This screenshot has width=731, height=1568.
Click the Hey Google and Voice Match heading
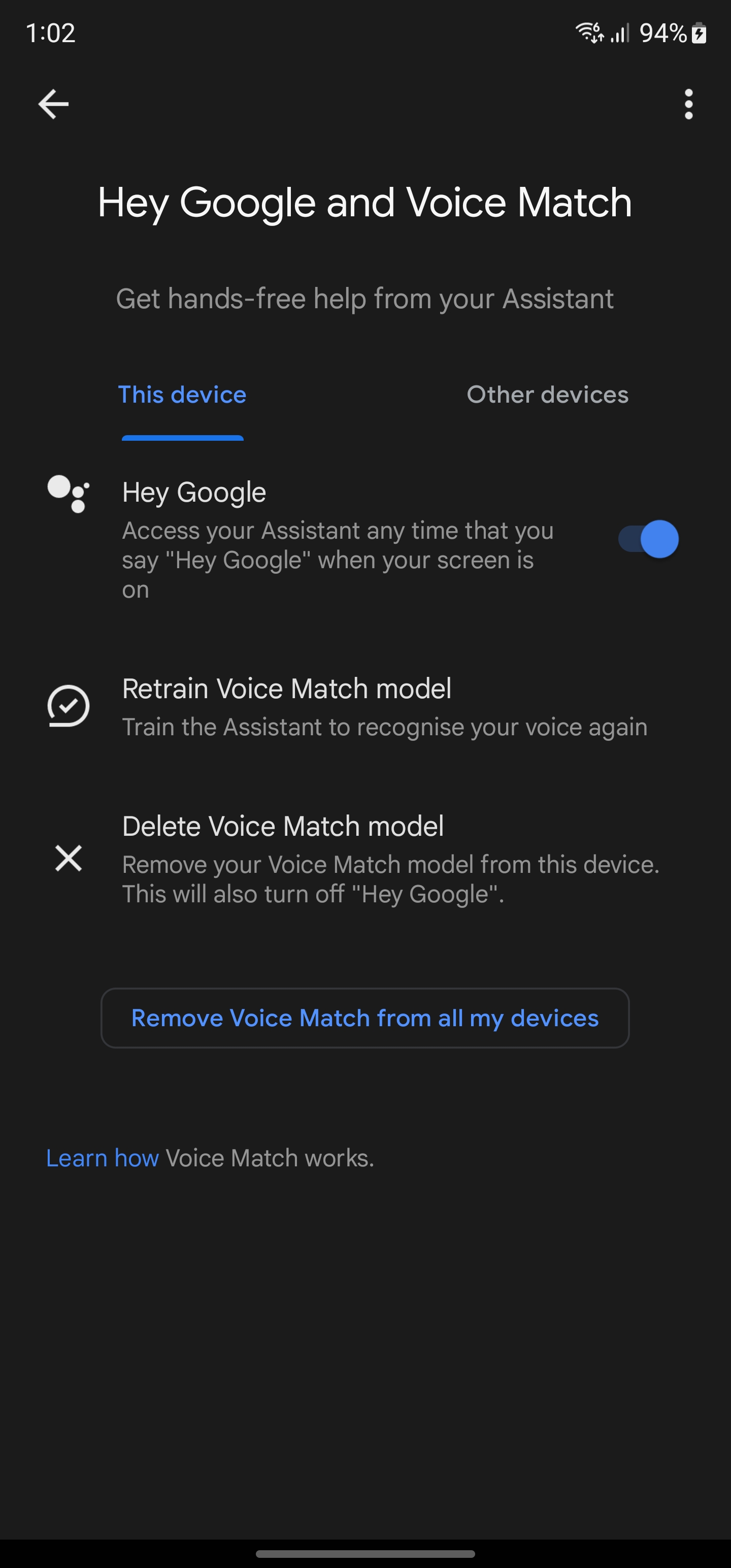click(x=364, y=202)
